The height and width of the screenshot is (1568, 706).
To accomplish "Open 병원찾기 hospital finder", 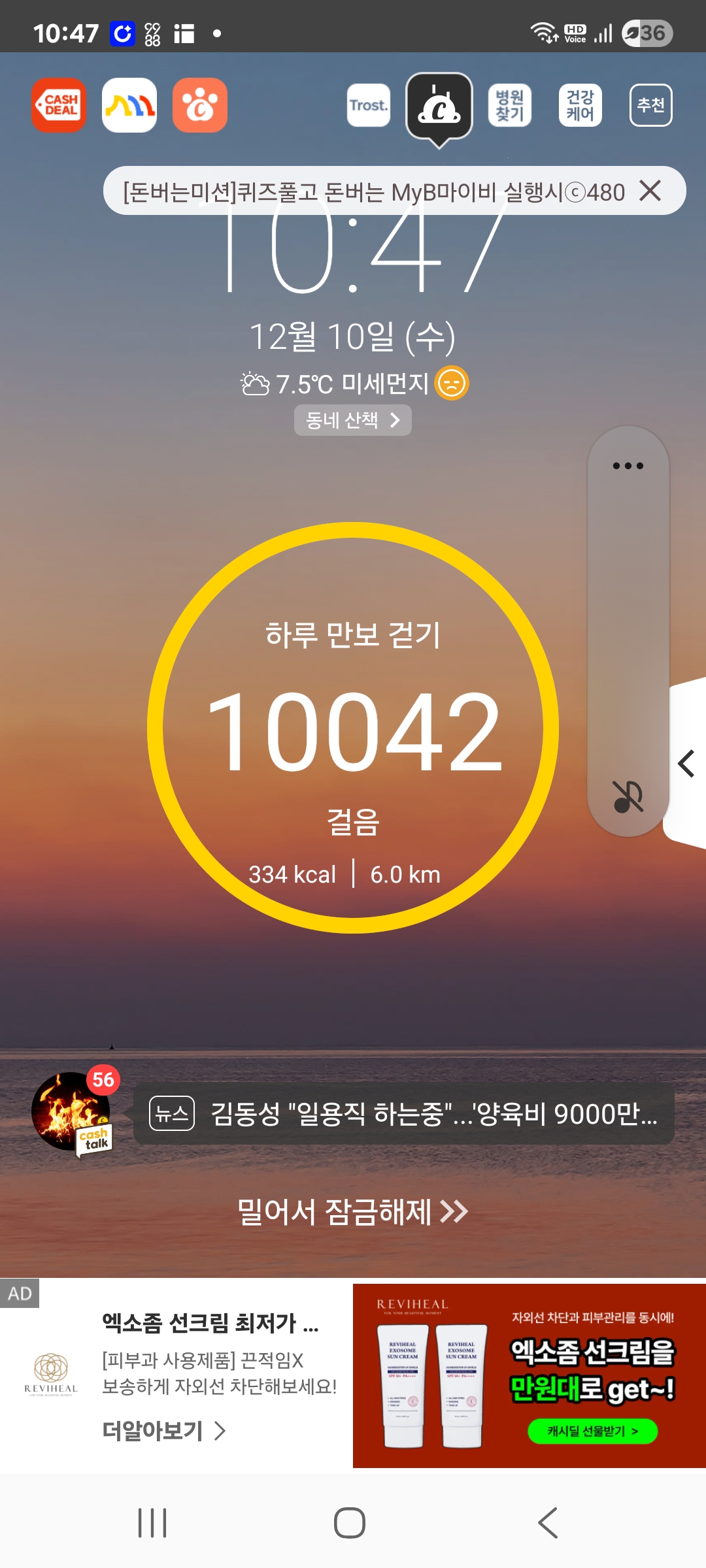I will (x=510, y=105).
